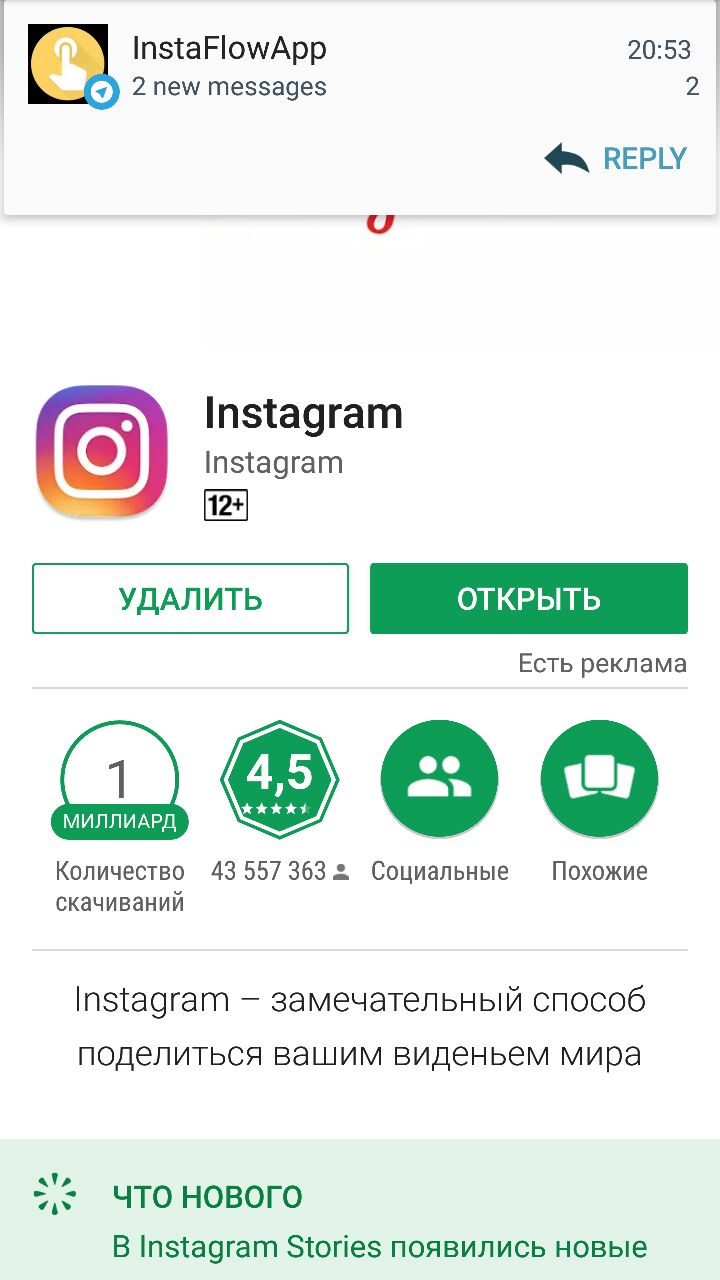
Task: Show Похожие similar apps
Action: [599, 780]
